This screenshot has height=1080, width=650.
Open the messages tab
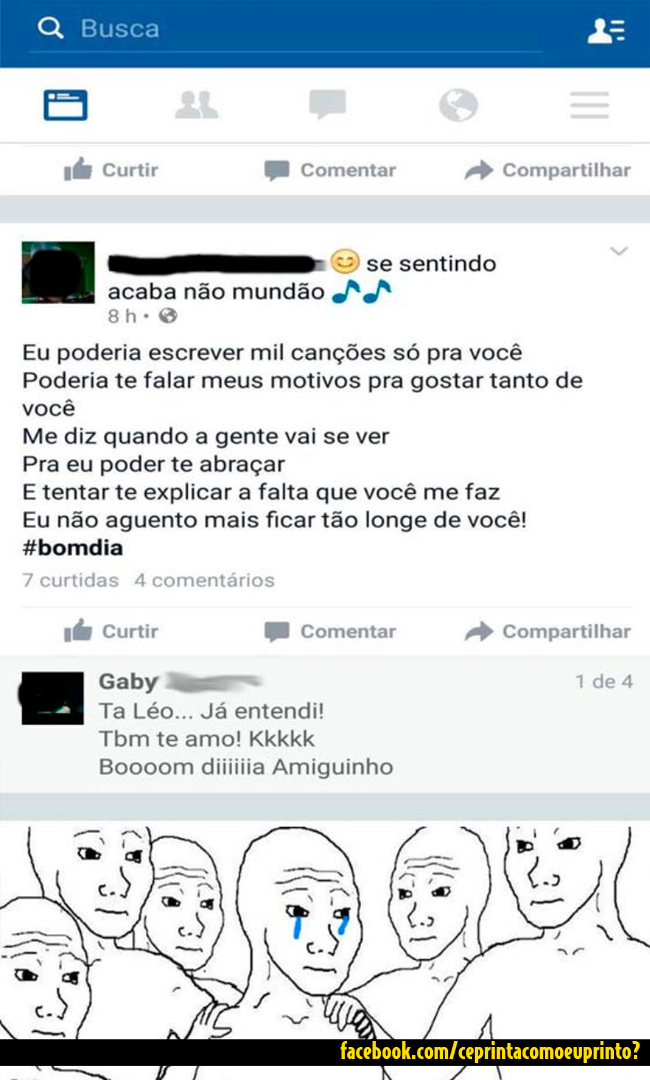pos(327,105)
